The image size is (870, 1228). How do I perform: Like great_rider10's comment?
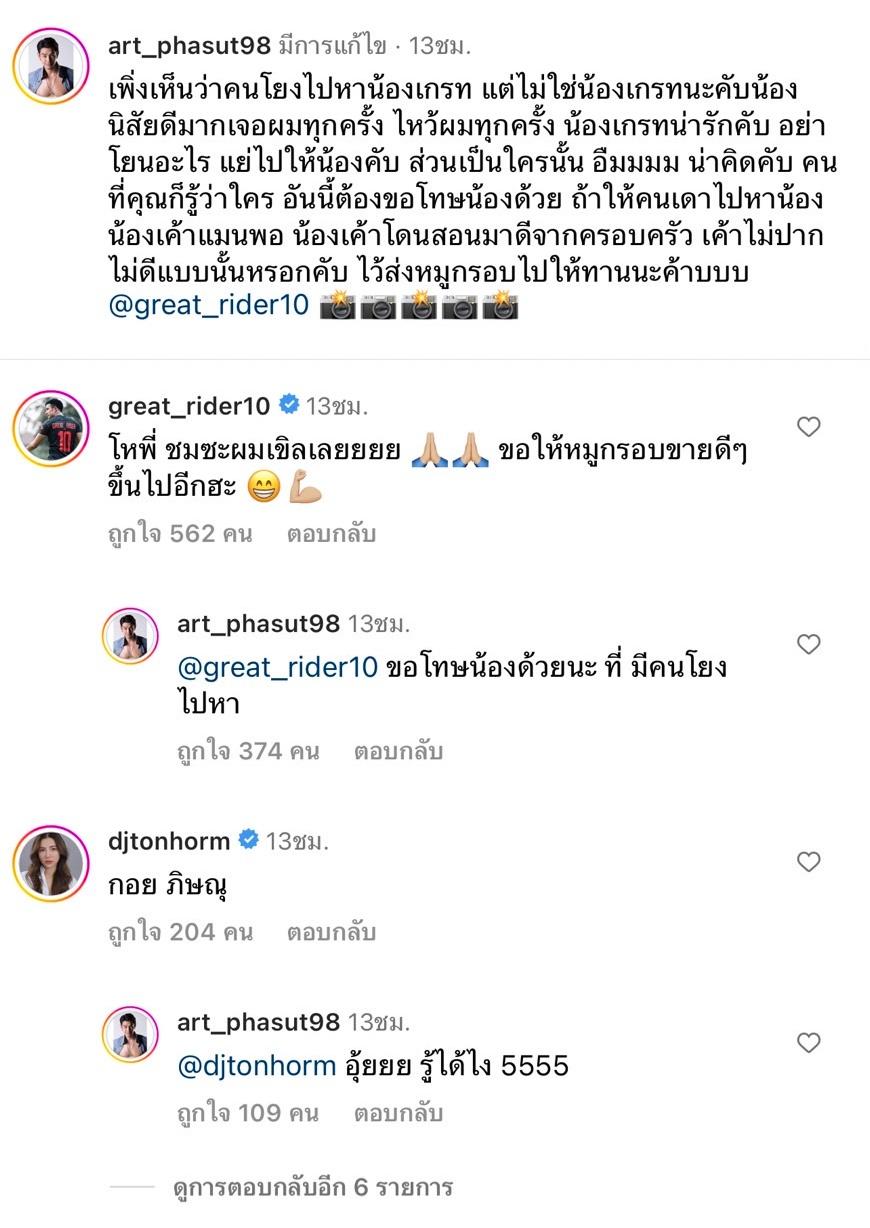click(x=808, y=428)
